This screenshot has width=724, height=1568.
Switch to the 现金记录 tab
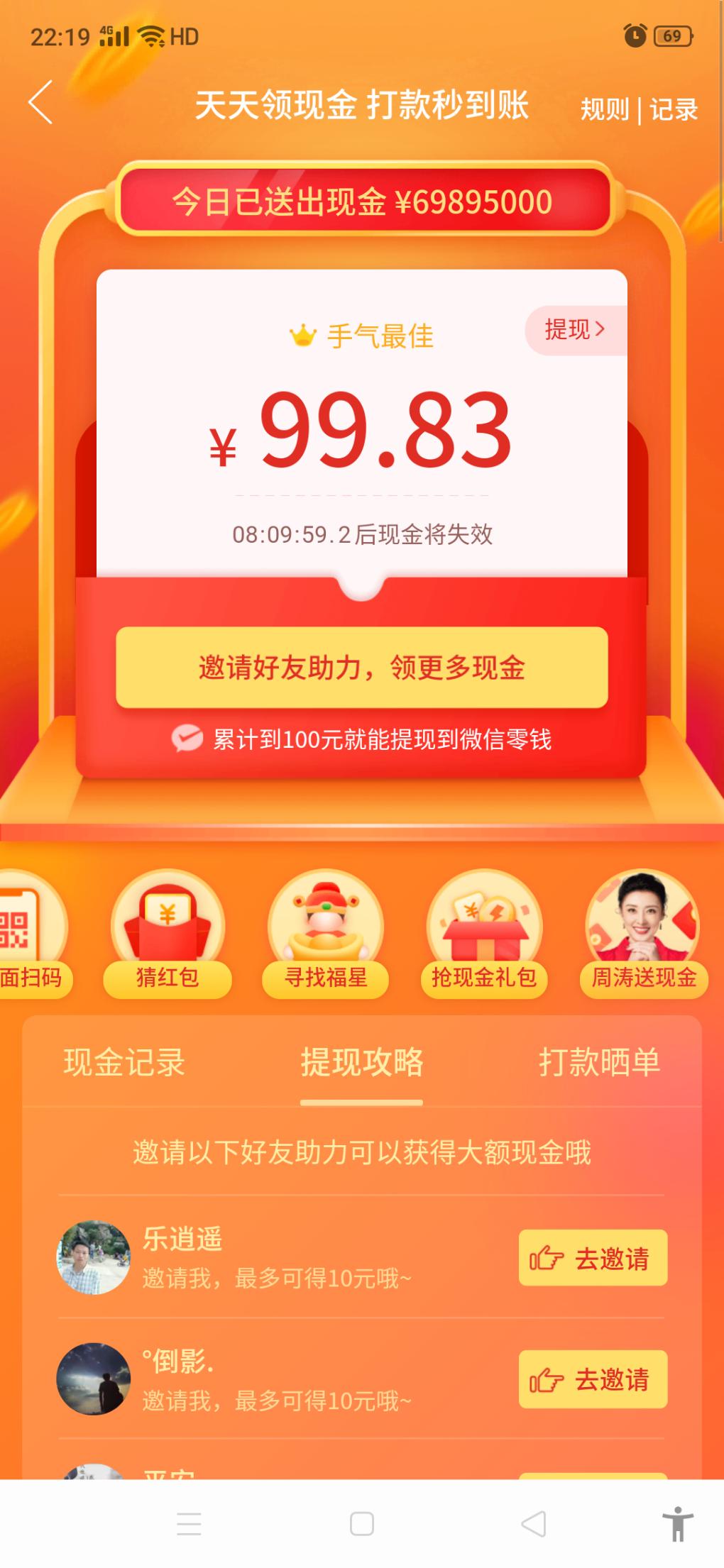tap(124, 1062)
